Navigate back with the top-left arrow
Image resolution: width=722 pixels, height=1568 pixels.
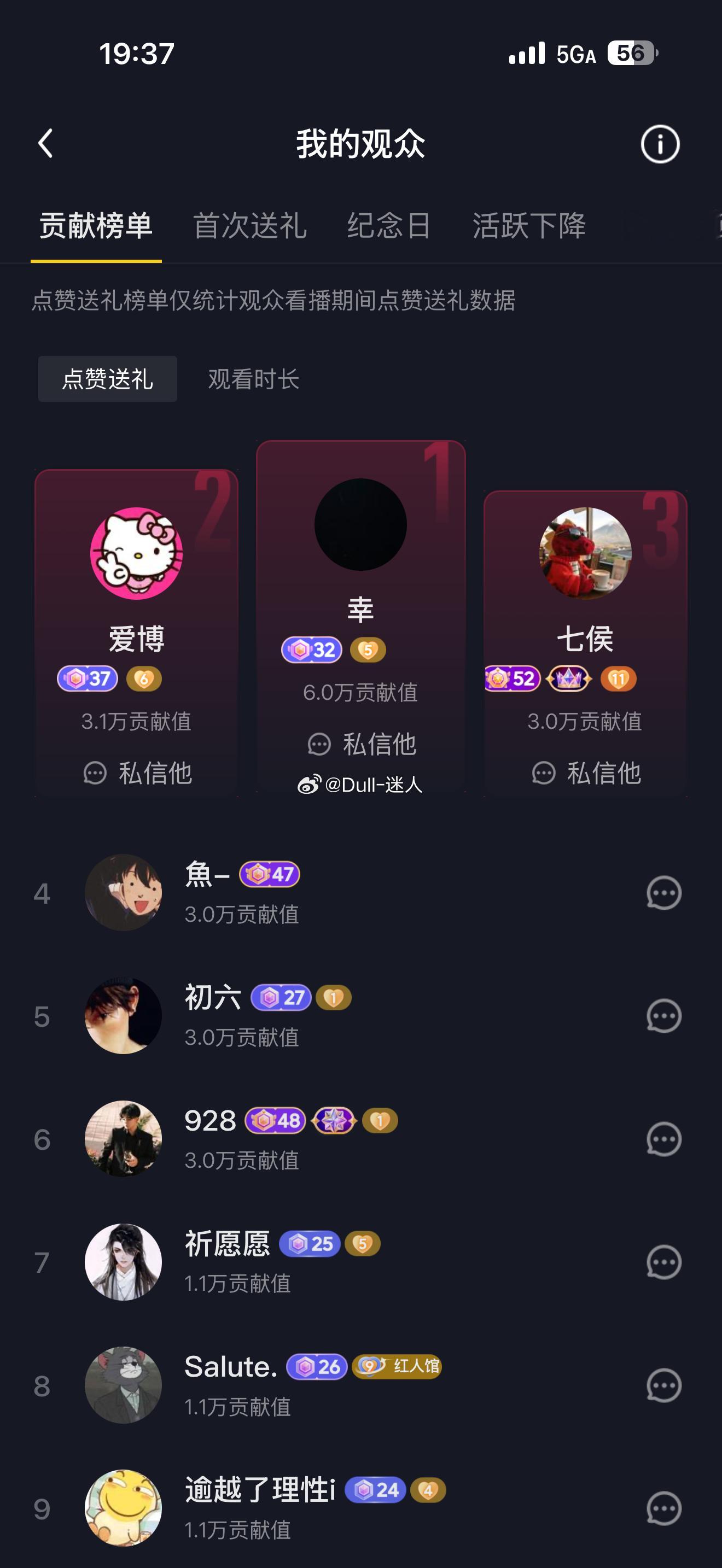tap(45, 144)
